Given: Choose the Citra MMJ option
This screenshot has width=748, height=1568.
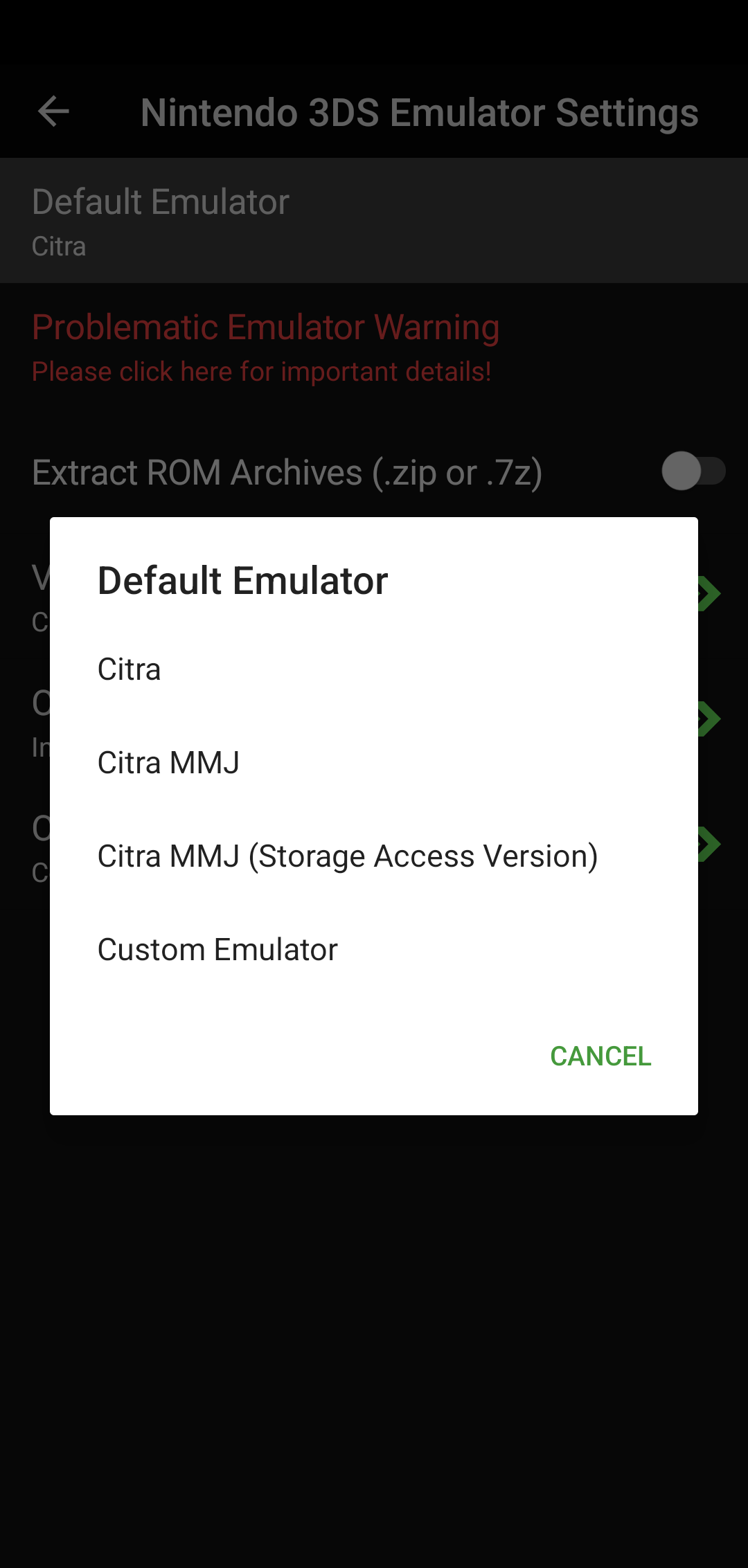Looking at the screenshot, I should click(x=374, y=763).
